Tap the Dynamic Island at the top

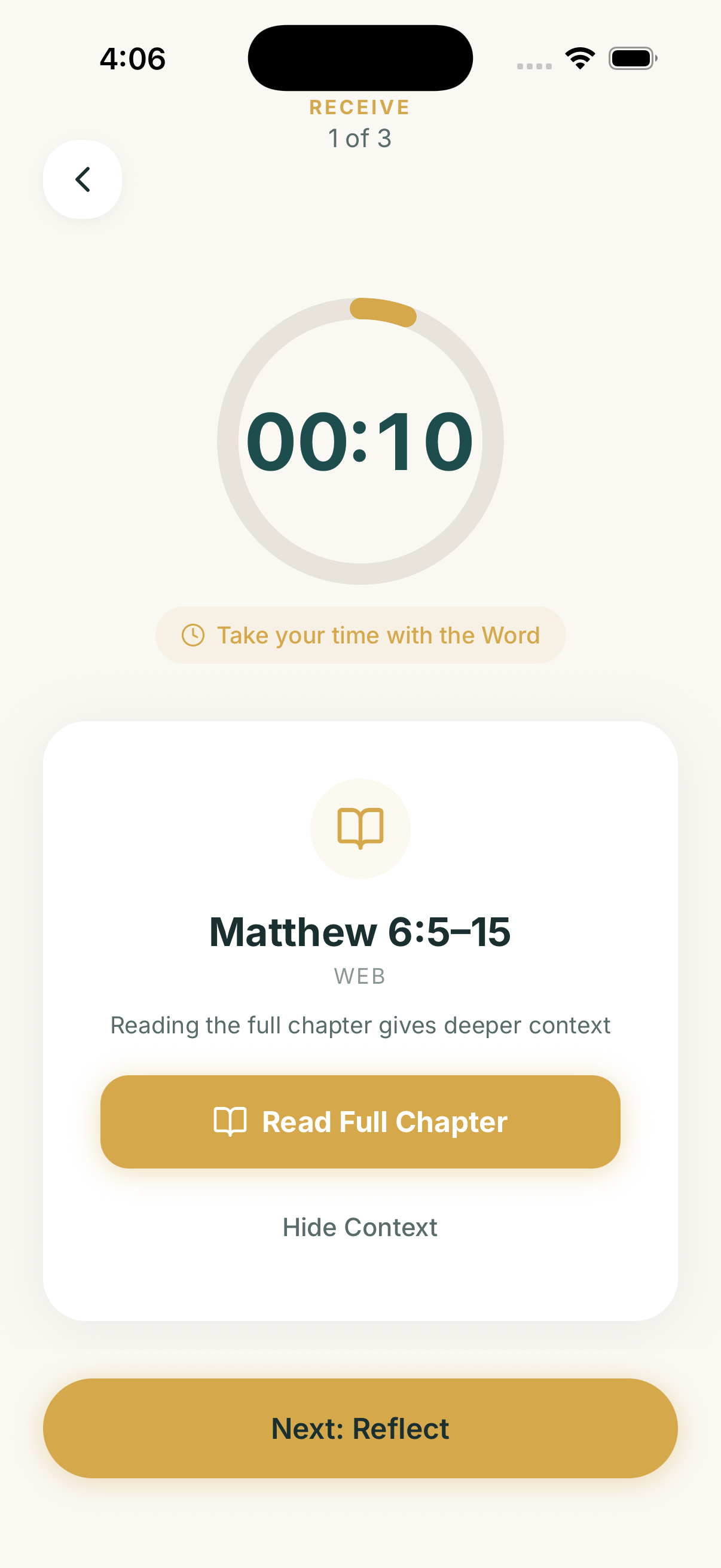click(x=361, y=57)
